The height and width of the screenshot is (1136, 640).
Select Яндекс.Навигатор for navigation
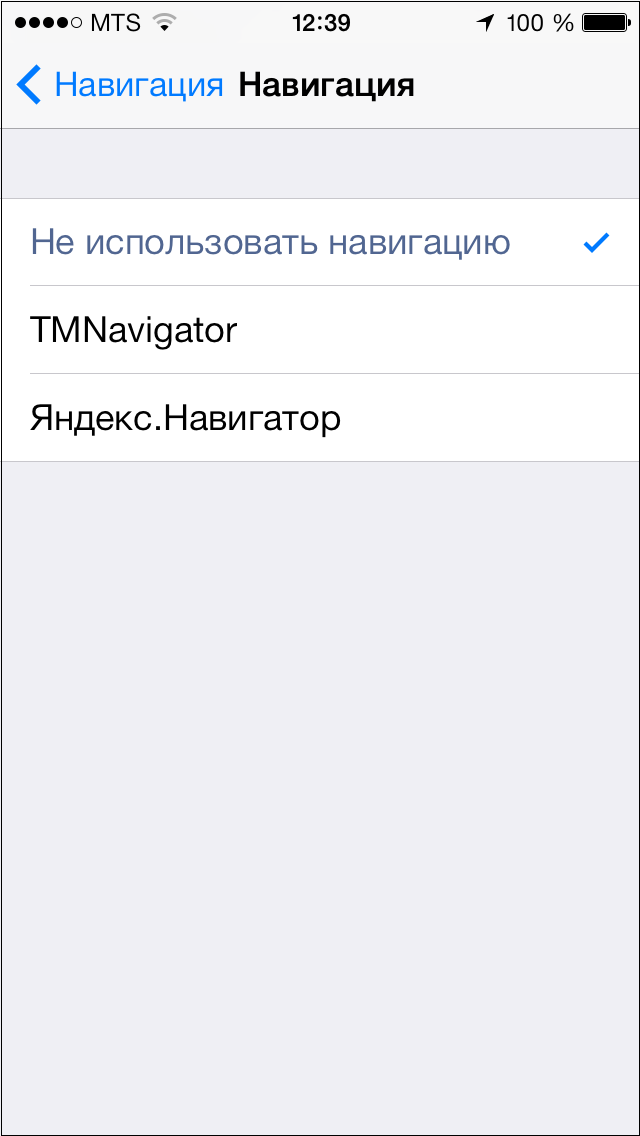[x=320, y=418]
